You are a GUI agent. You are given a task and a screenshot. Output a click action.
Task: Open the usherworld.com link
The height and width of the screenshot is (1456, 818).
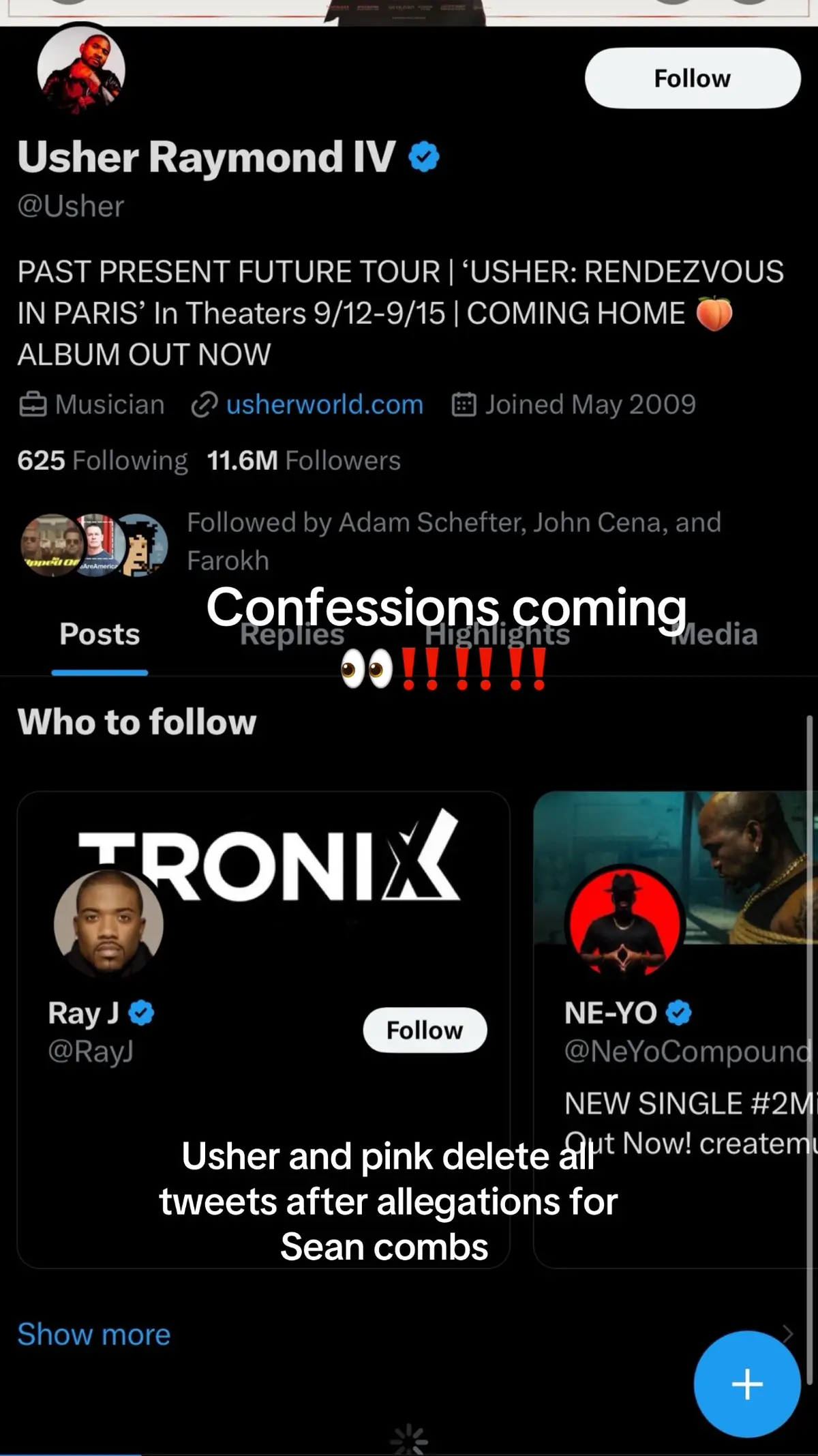coord(324,404)
